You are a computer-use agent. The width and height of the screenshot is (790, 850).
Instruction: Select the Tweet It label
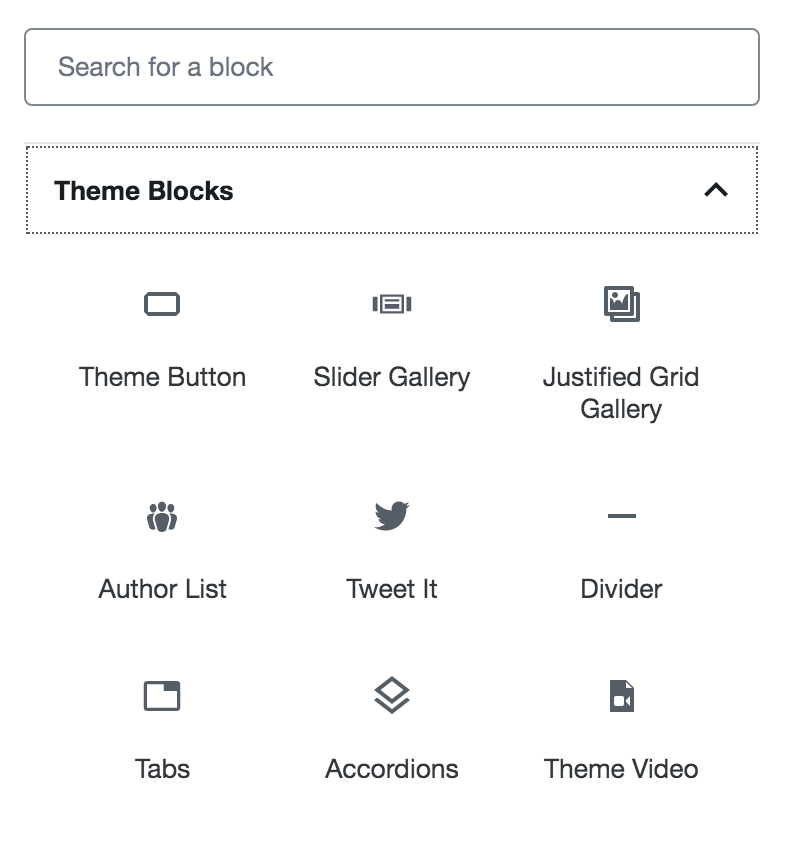[x=391, y=589]
